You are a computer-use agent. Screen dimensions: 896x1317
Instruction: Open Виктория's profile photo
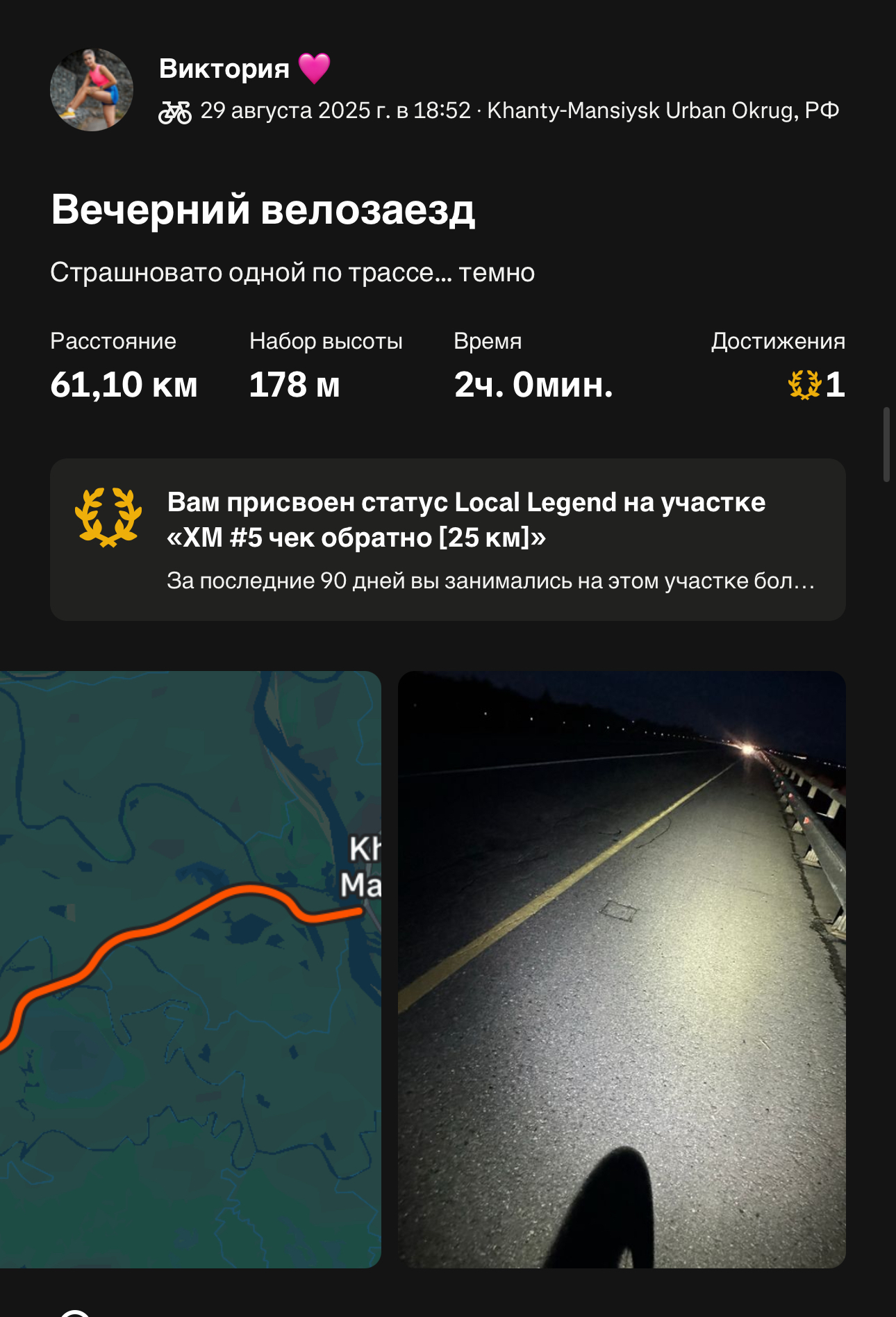point(91,90)
